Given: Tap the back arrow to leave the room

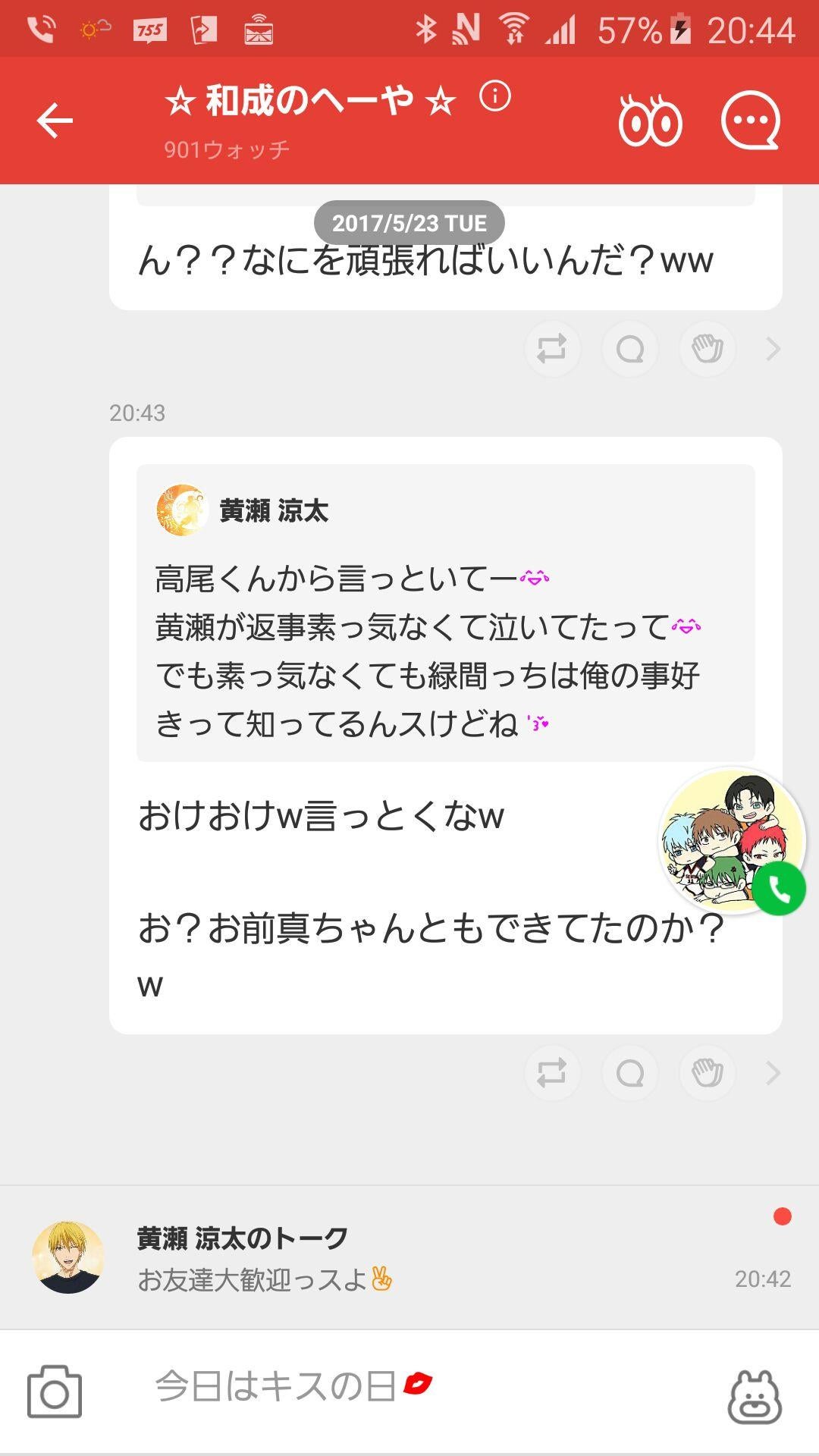Looking at the screenshot, I should click(x=53, y=119).
